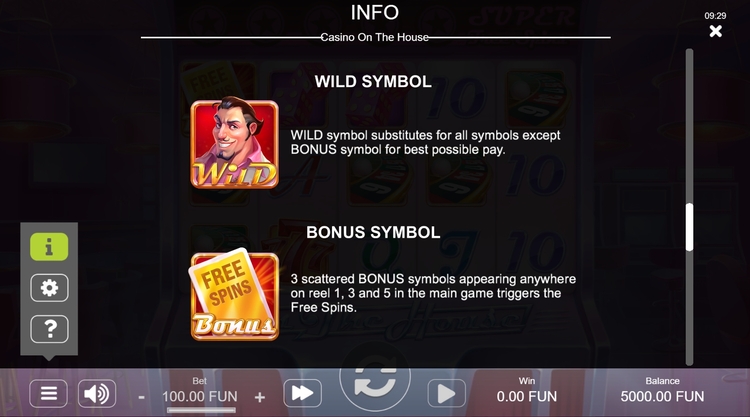
Task: Mute the game sound
Action: 97,393
